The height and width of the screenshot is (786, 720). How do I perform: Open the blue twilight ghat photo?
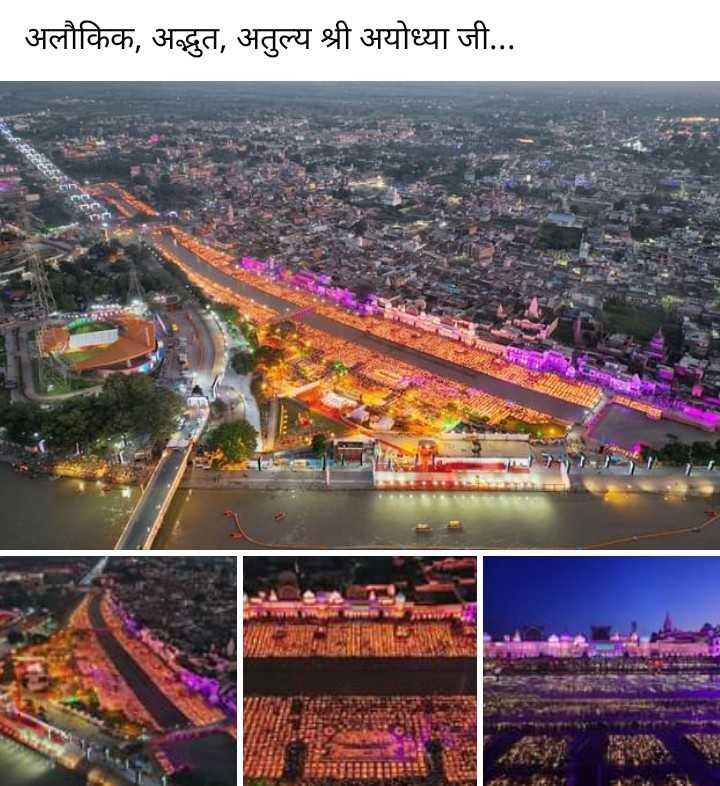[601, 670]
